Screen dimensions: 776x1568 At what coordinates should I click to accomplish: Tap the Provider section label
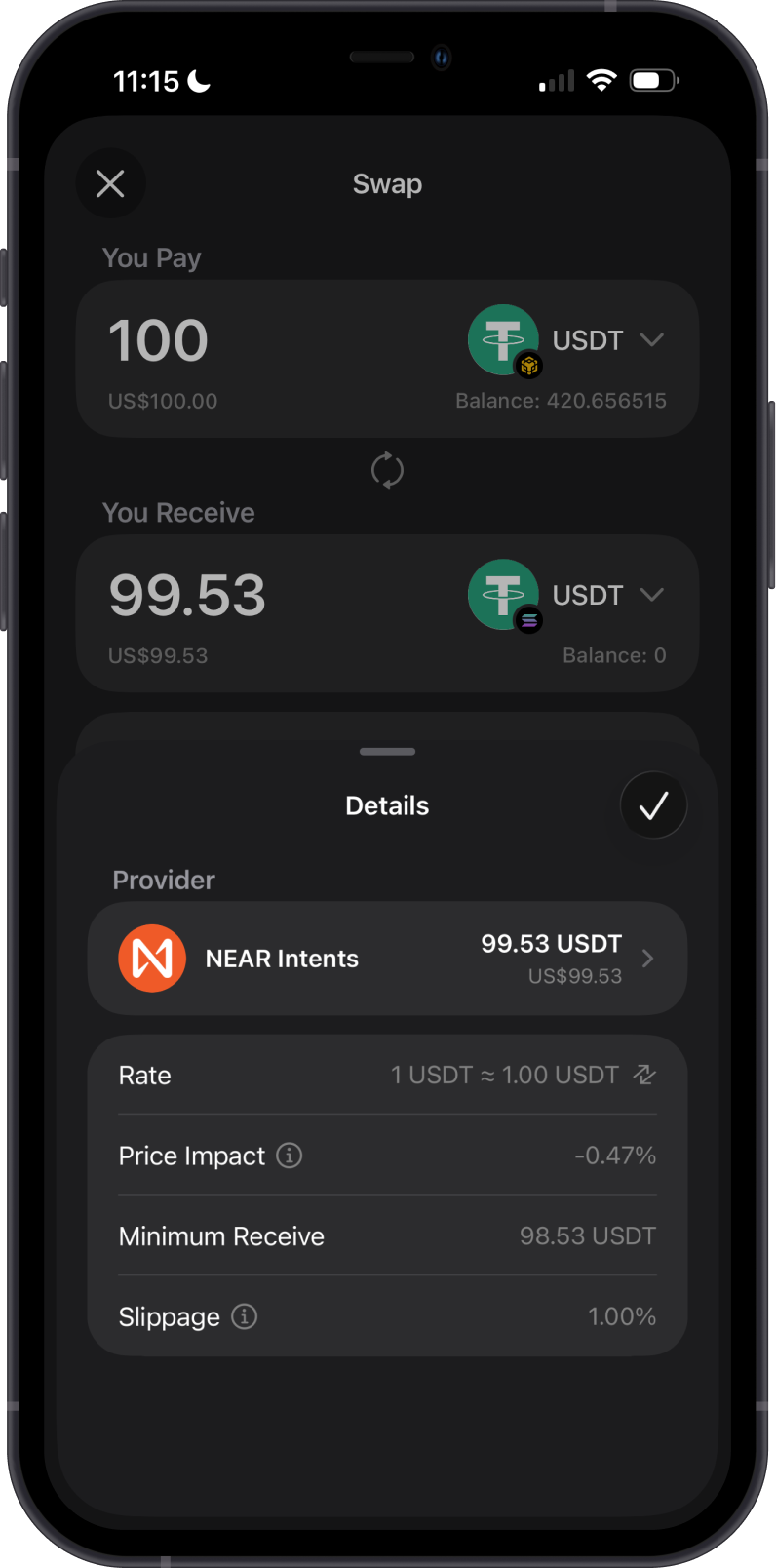tap(163, 880)
